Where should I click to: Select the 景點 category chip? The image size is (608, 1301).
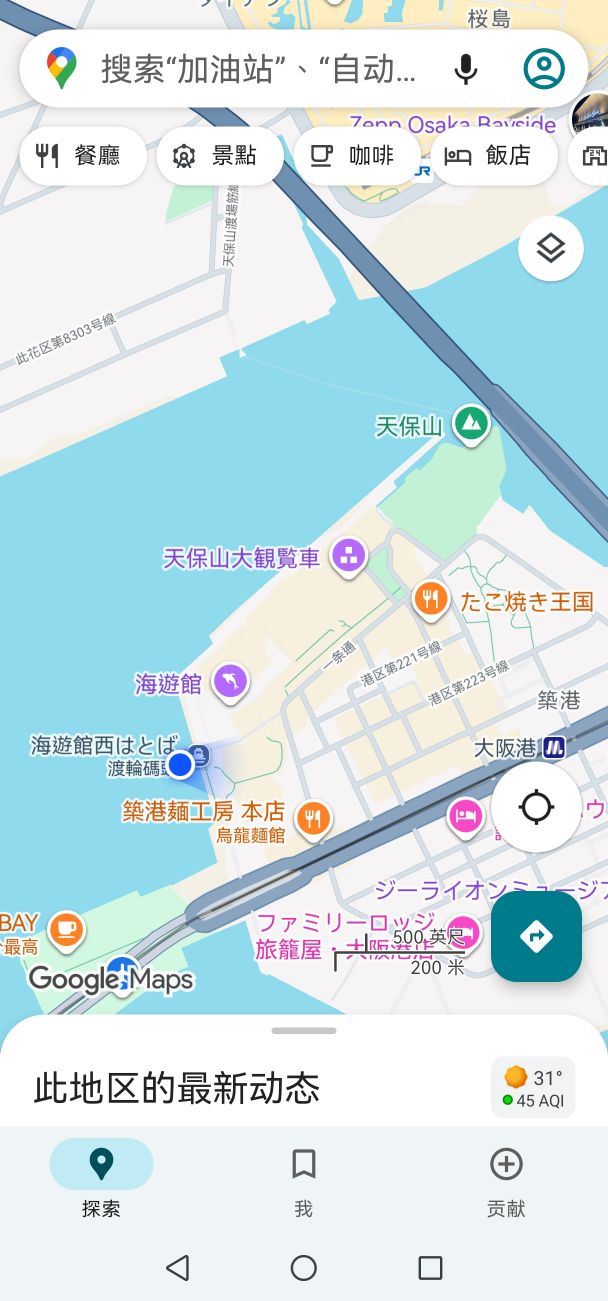point(219,156)
